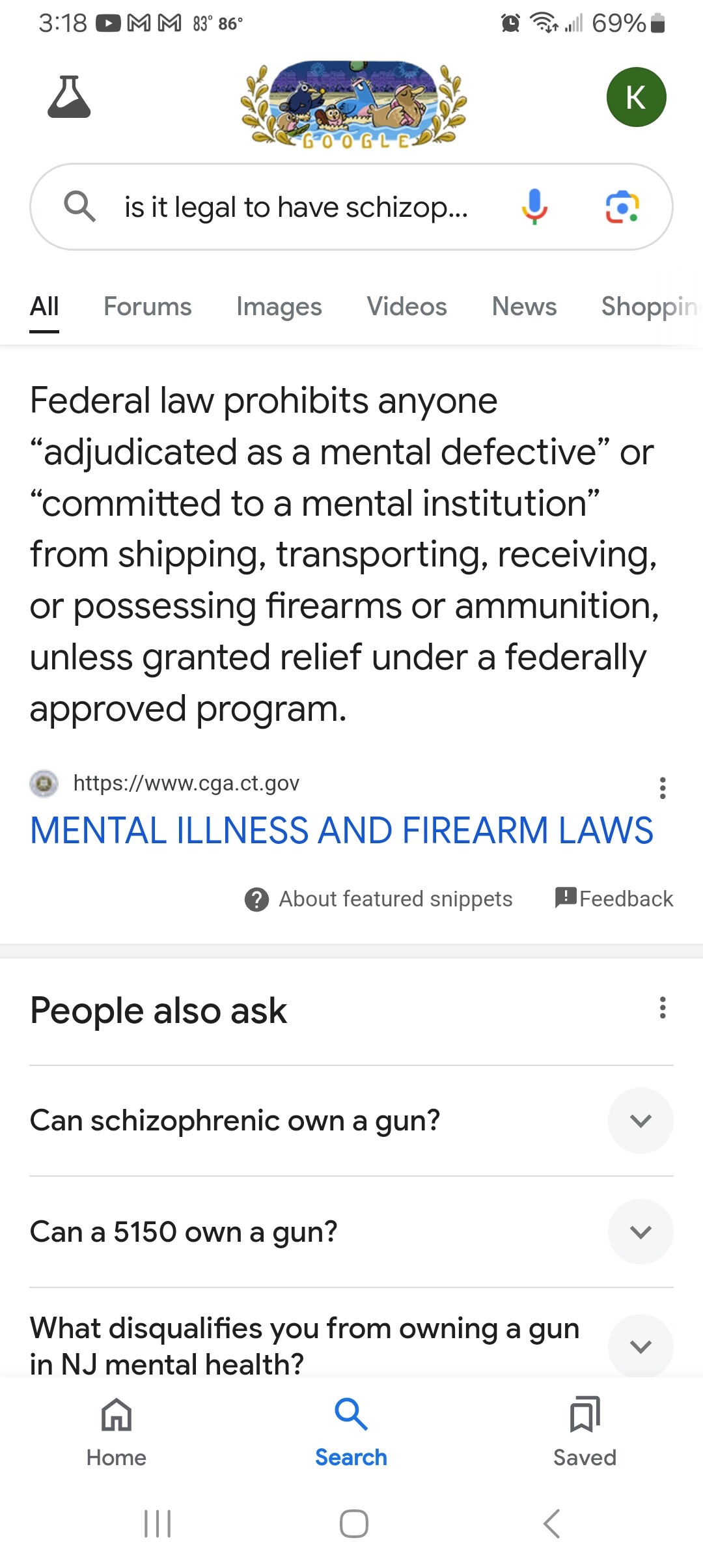
Task: Open the K account profile
Action: (636, 97)
